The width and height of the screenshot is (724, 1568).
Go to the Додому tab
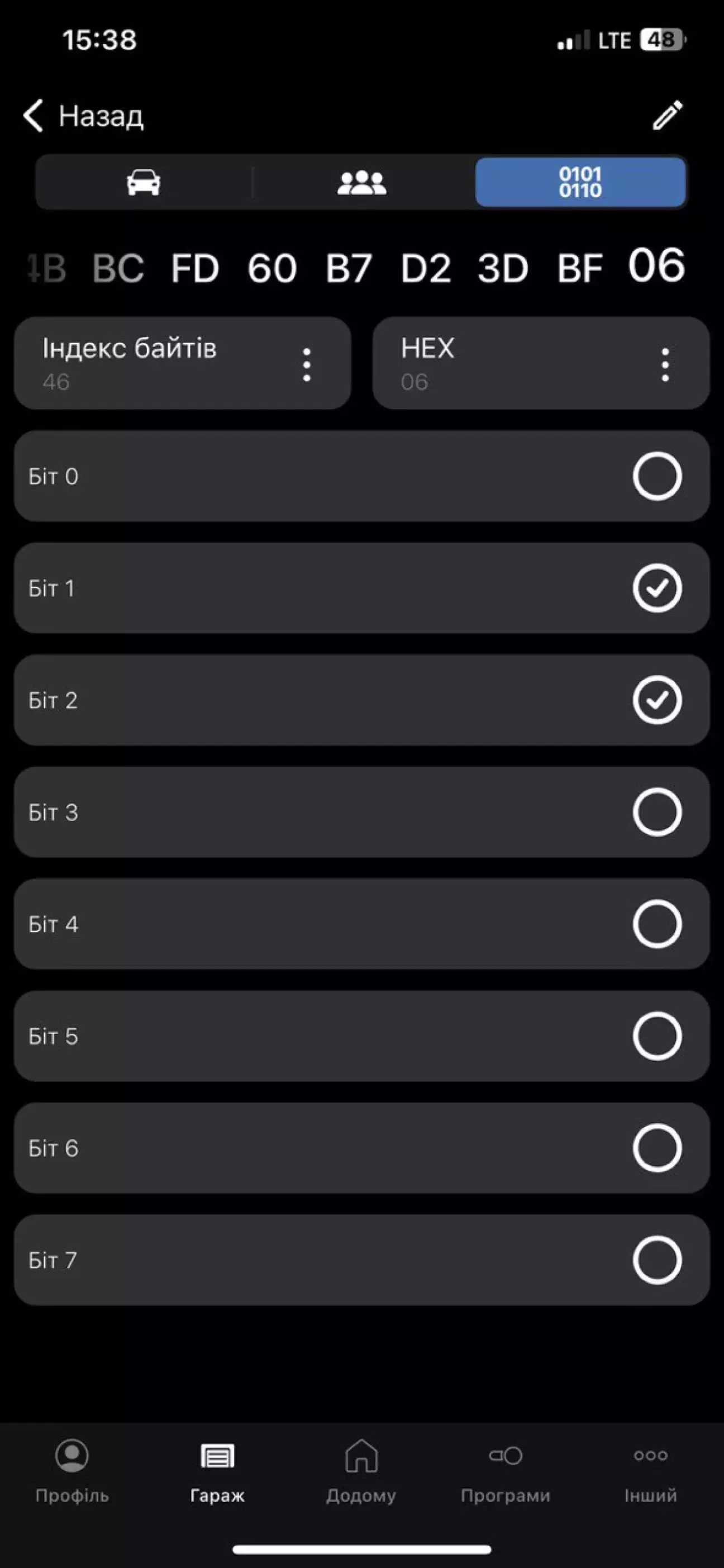361,1471
